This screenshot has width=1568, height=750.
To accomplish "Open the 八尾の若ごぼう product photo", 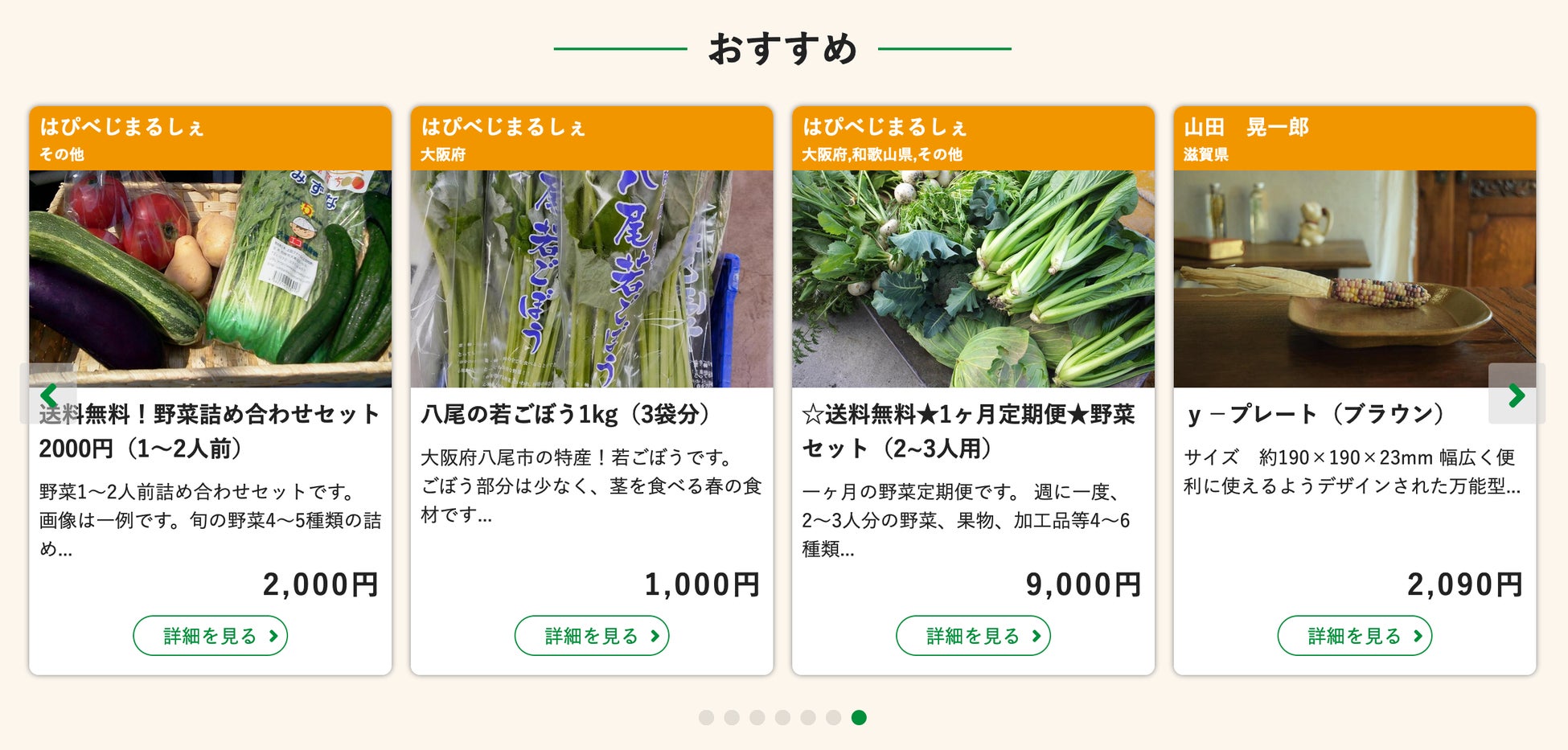I will point(592,278).
